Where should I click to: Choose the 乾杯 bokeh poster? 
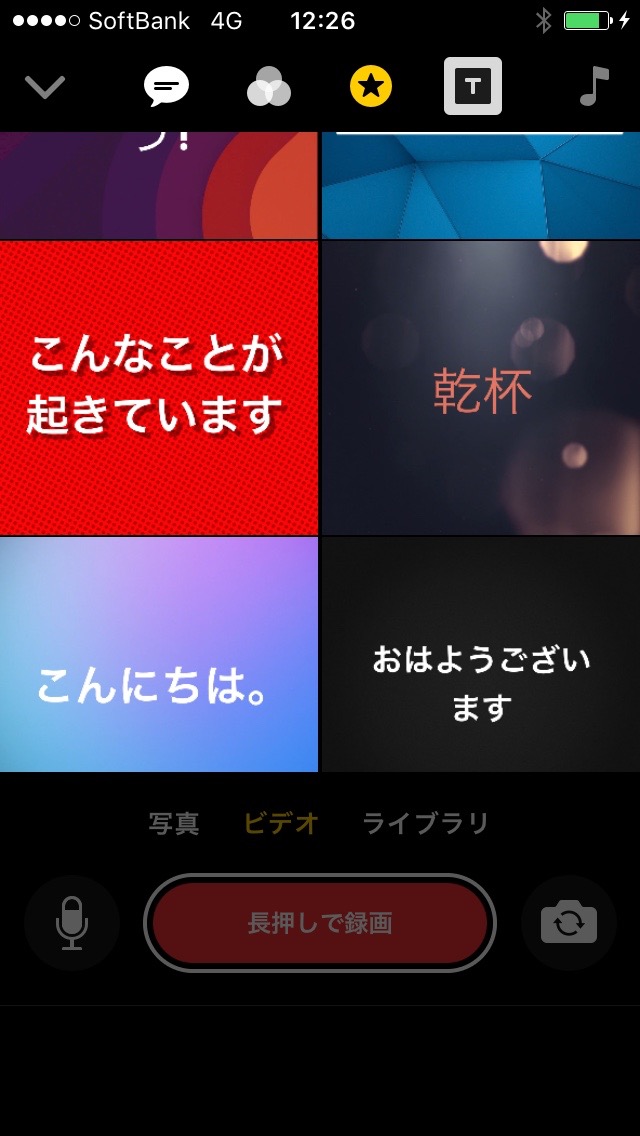pyautogui.click(x=481, y=388)
